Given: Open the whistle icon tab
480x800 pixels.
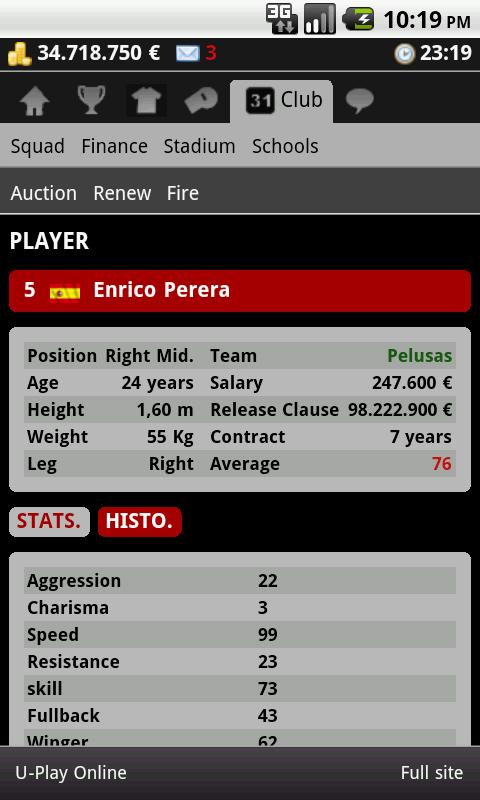Looking at the screenshot, I should [201, 101].
